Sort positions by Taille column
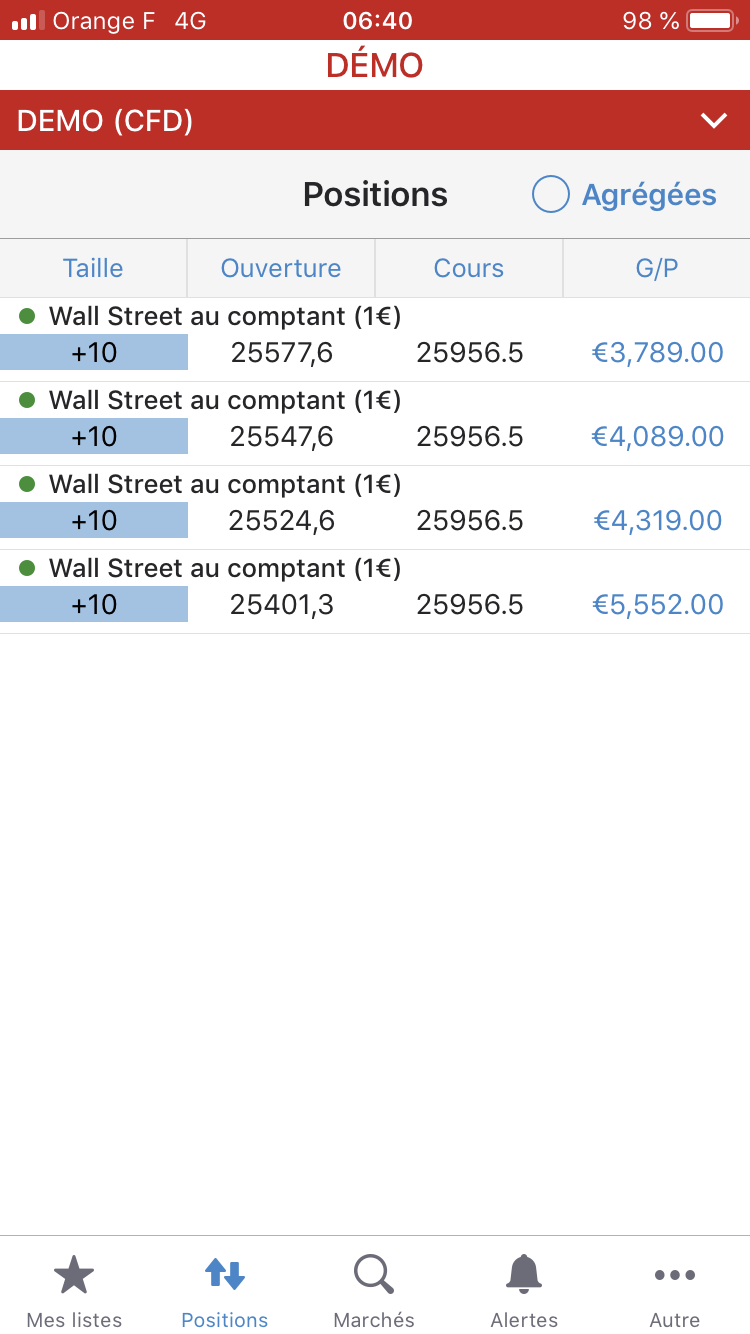Screen dimensions: 750x1334 tap(93, 268)
